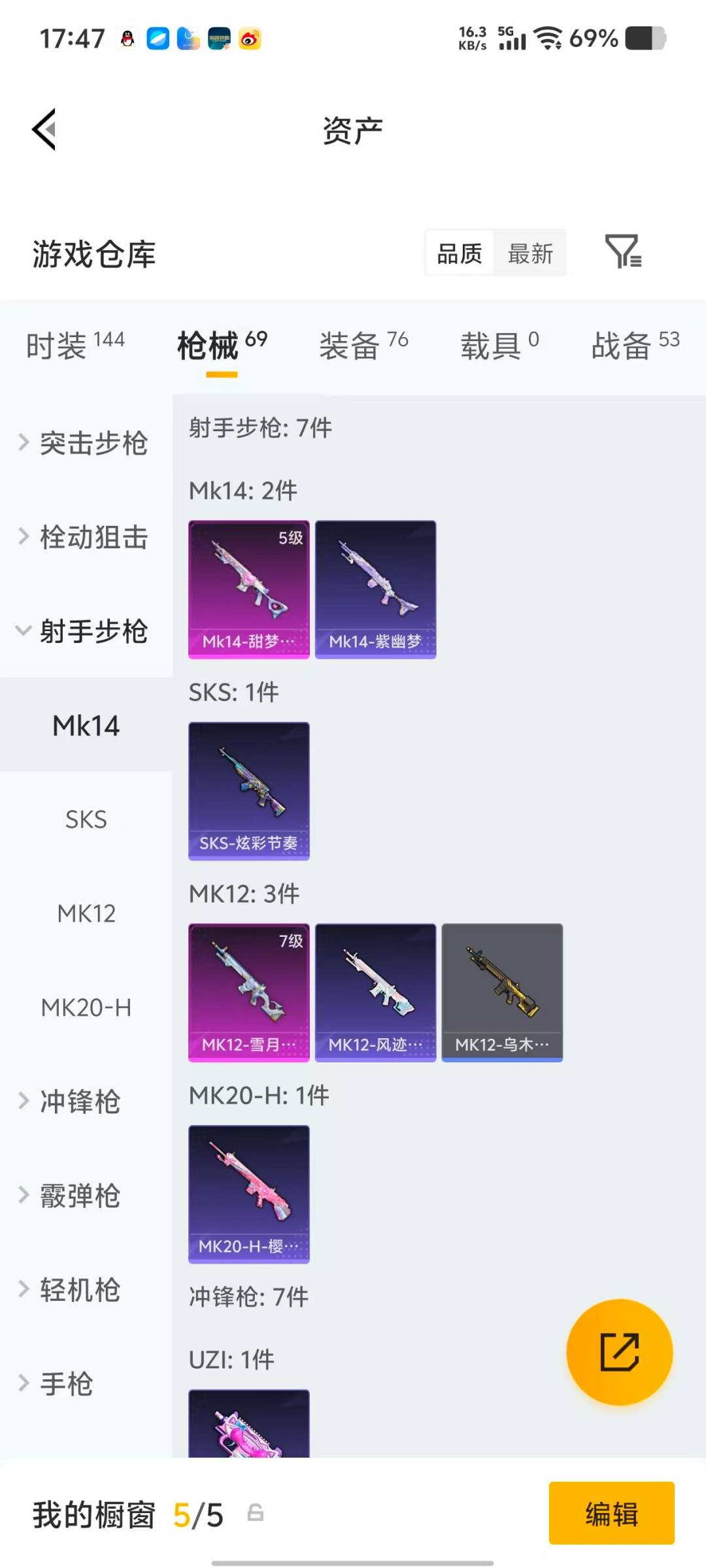
Task: Click the 编辑 button
Action: tap(611, 1516)
